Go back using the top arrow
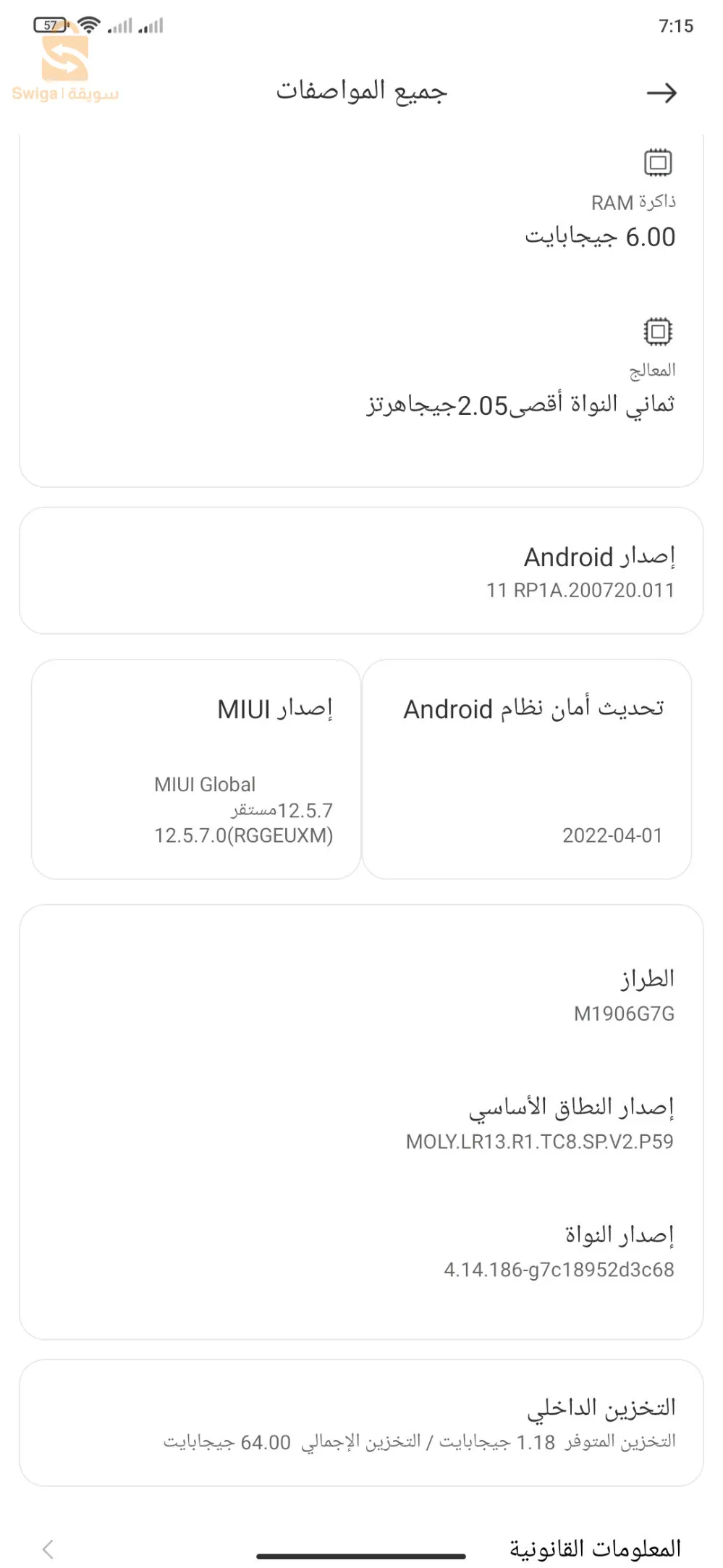 (661, 93)
